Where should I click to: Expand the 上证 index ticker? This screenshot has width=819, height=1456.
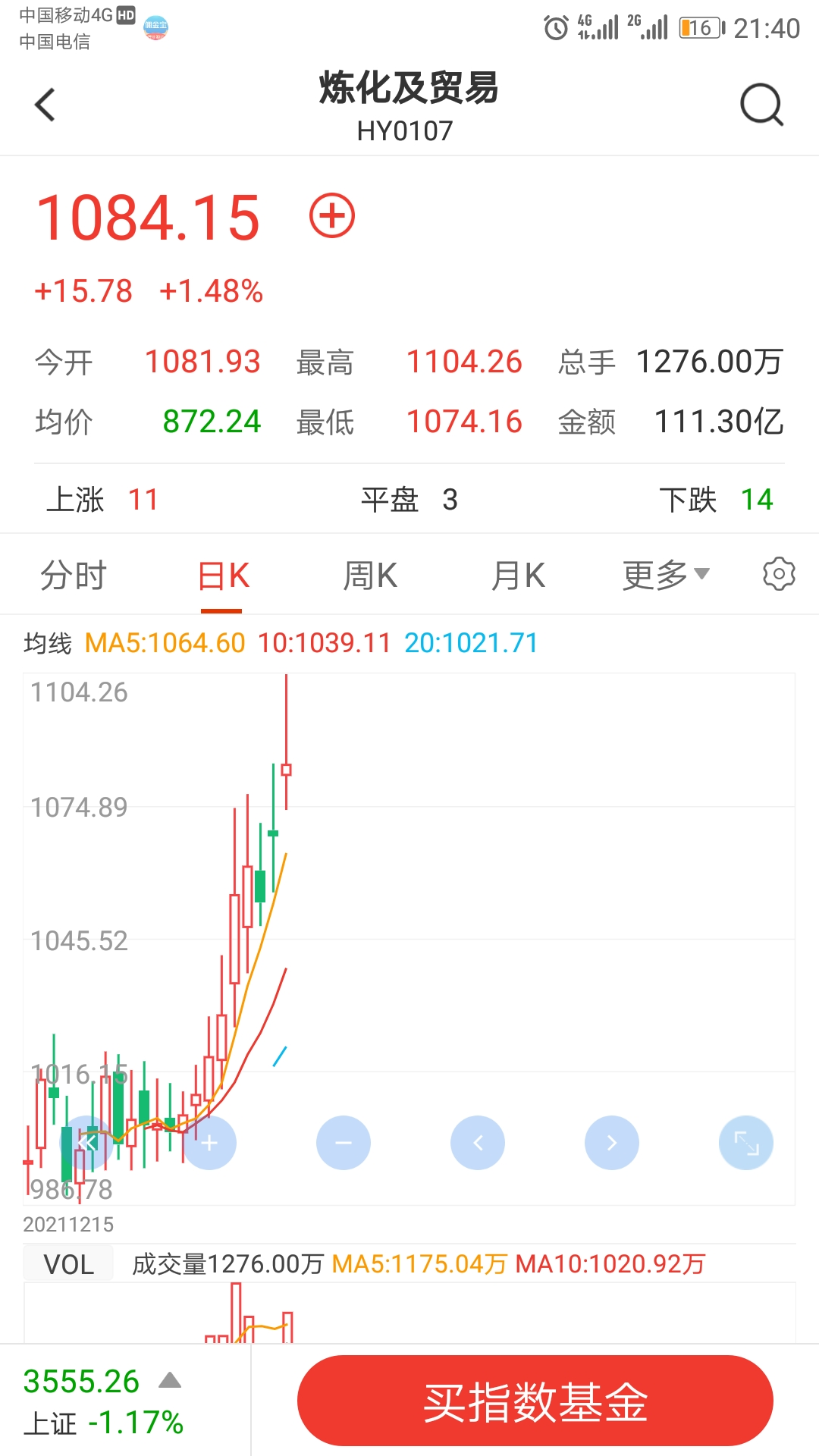pos(170,1380)
